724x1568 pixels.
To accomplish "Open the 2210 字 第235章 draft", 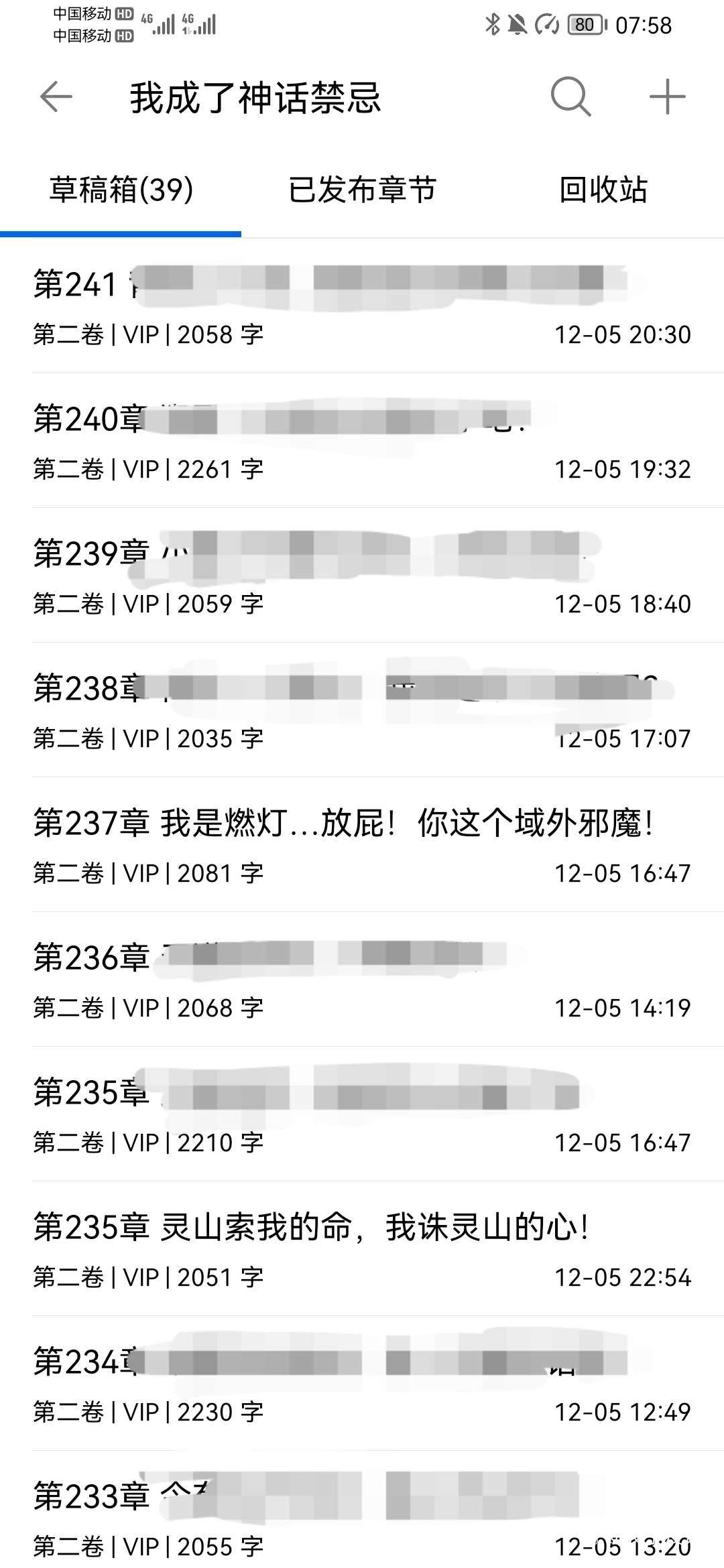I will [362, 1115].
